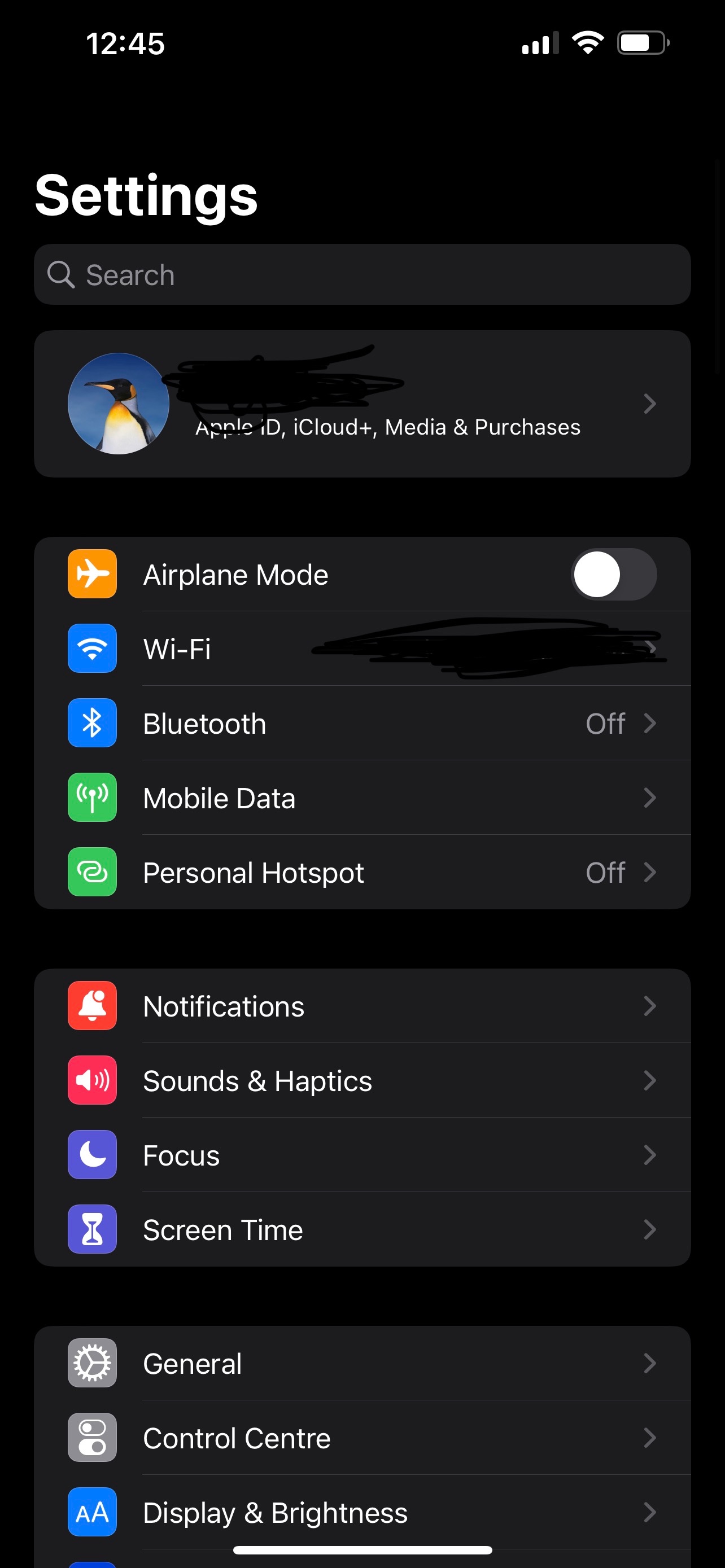Image resolution: width=725 pixels, height=1568 pixels.
Task: Go to Mobile Data settings
Action: pos(362,798)
